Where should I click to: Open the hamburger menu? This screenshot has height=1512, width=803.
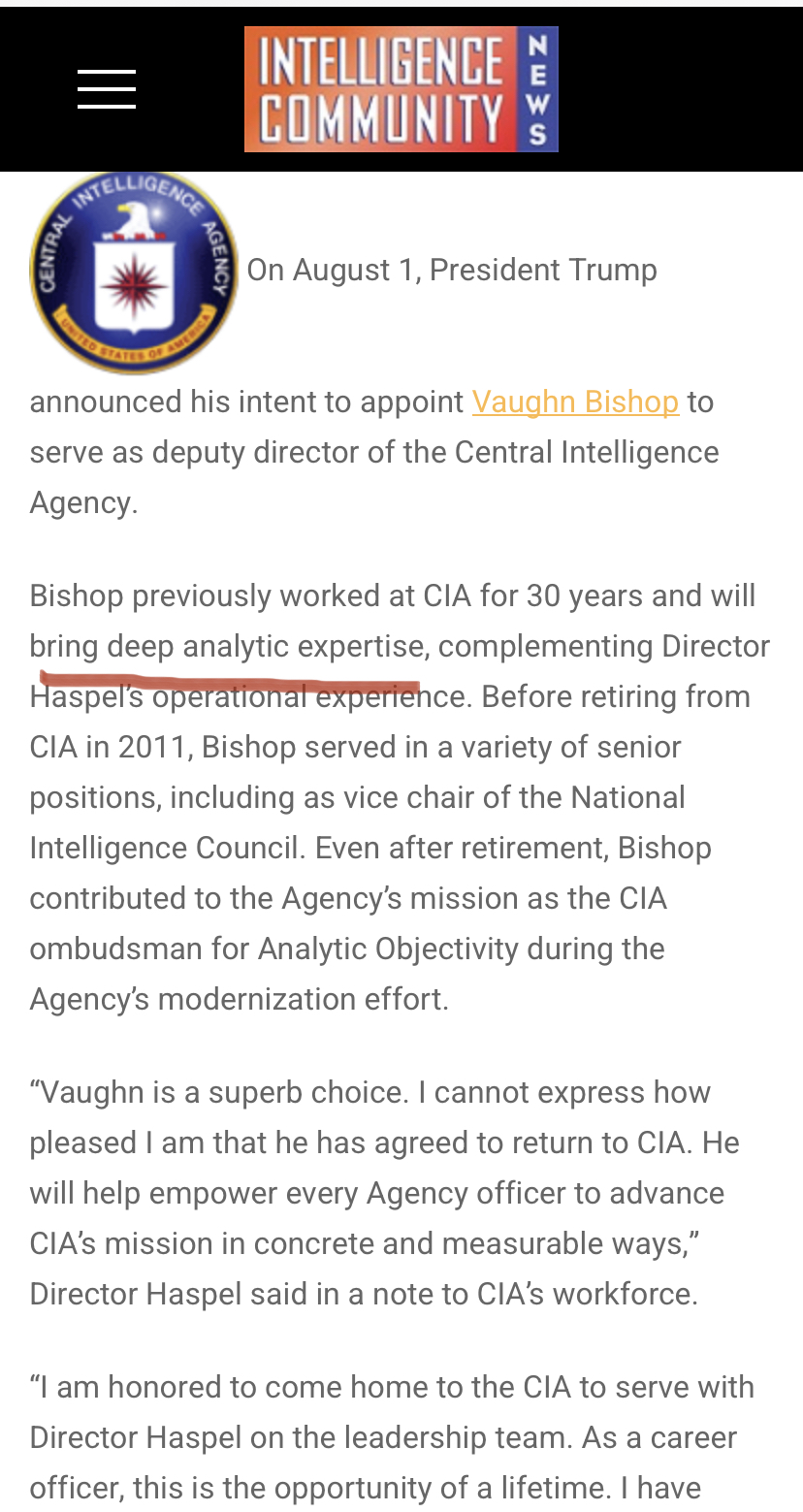point(107,89)
